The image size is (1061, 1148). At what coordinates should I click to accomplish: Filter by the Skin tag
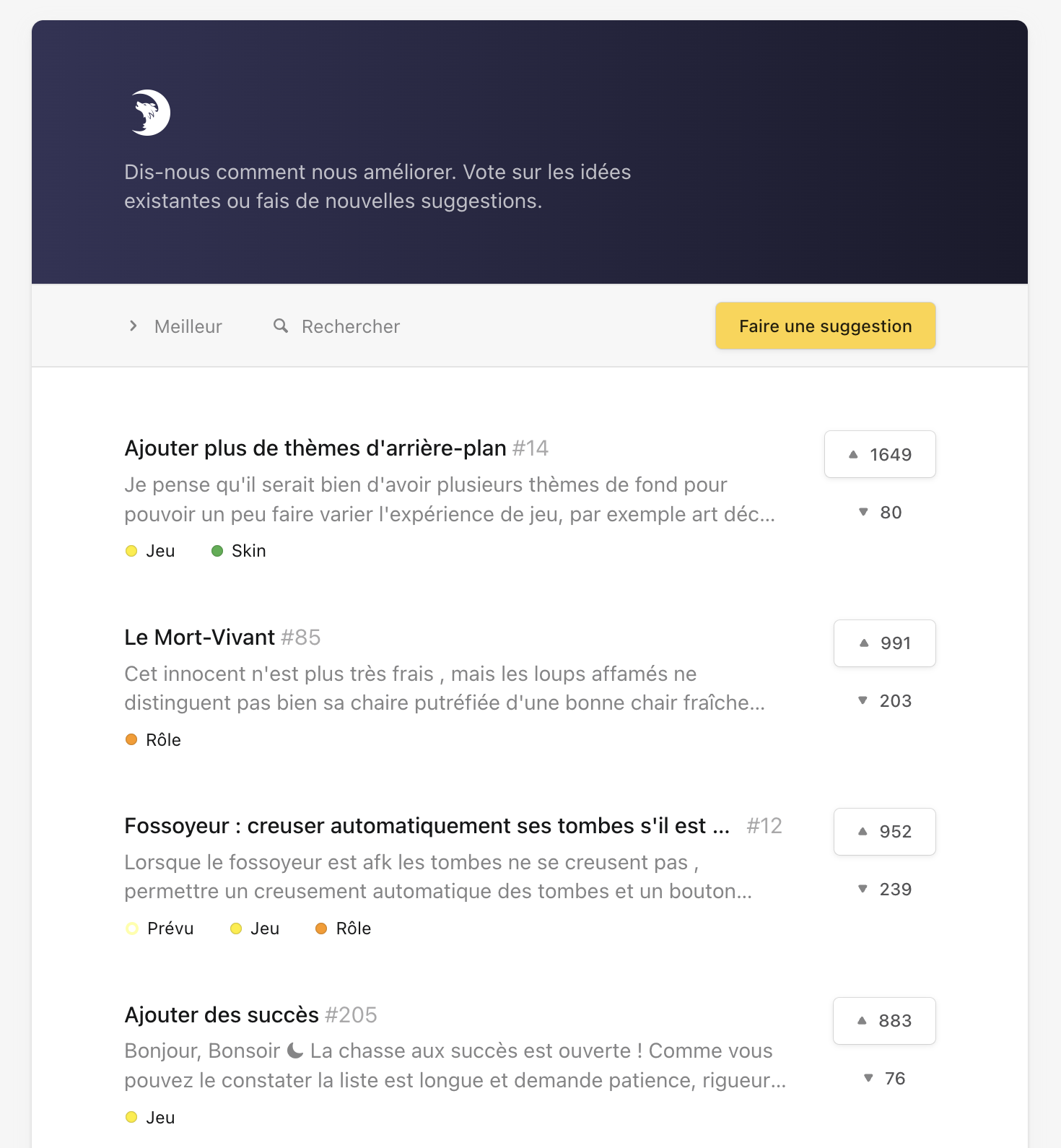(x=239, y=551)
